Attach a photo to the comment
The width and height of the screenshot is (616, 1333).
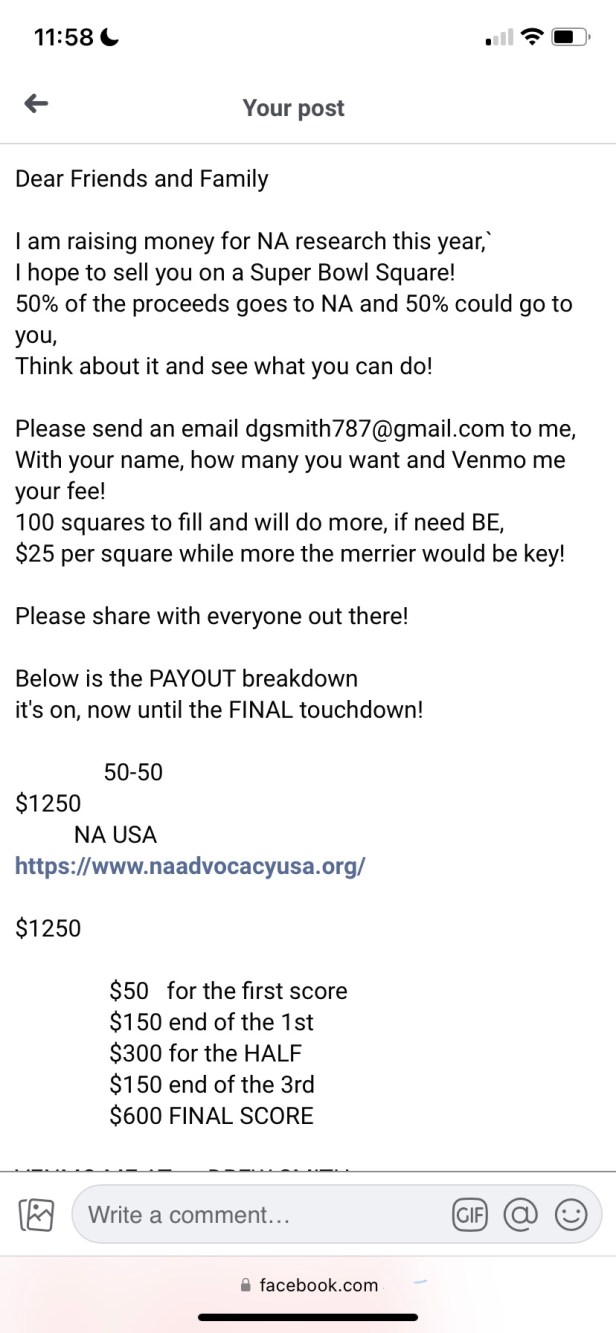[x=36, y=1215]
